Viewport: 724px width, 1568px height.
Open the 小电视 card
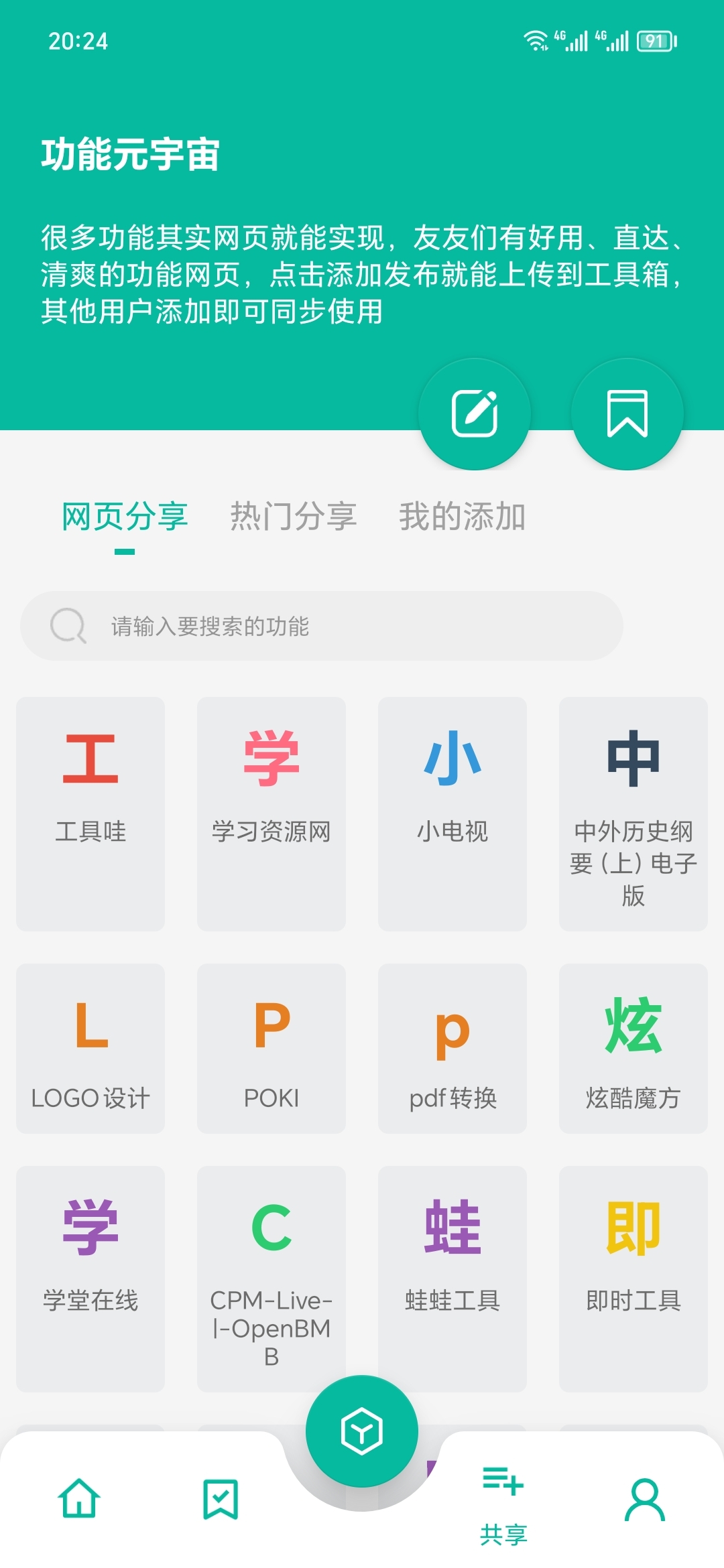click(452, 813)
